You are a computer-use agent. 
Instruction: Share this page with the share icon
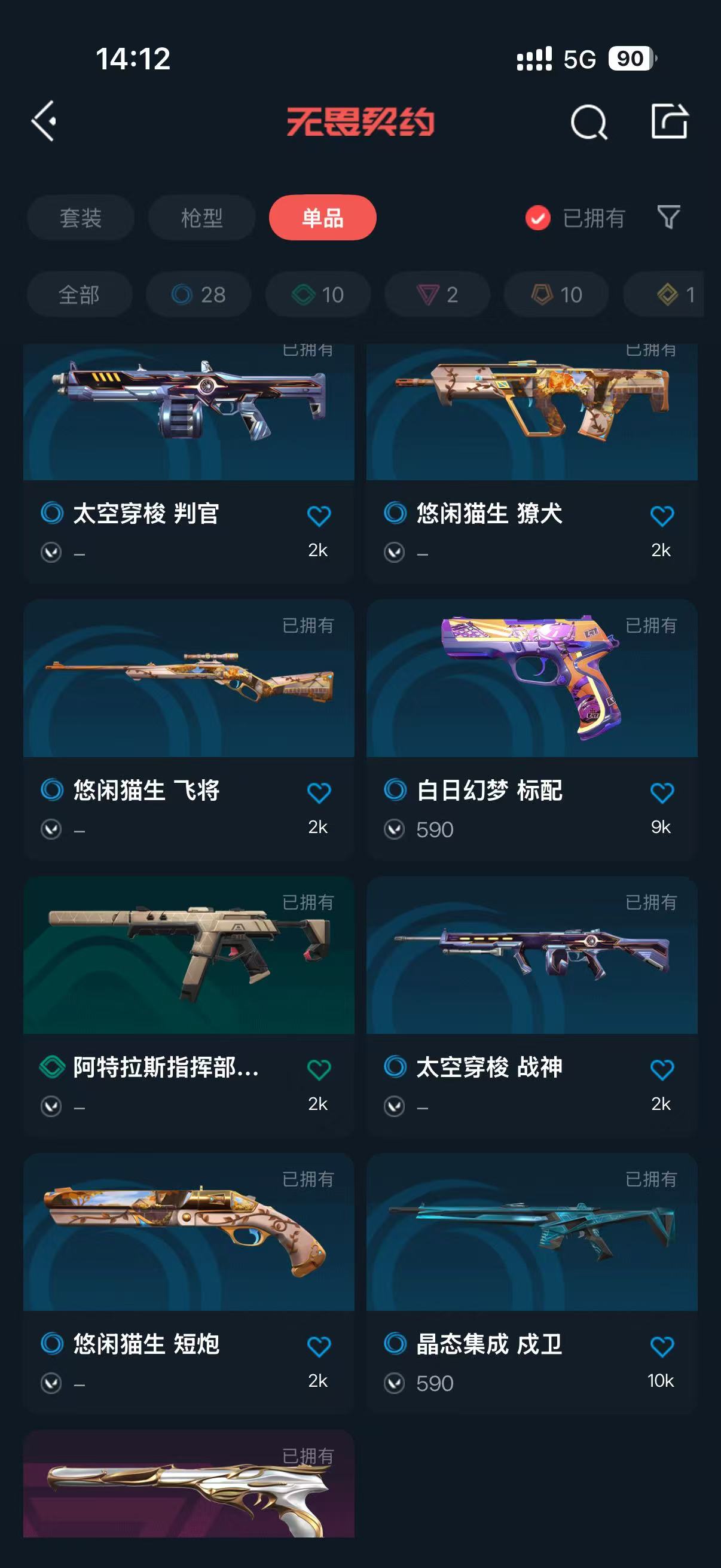[x=668, y=121]
